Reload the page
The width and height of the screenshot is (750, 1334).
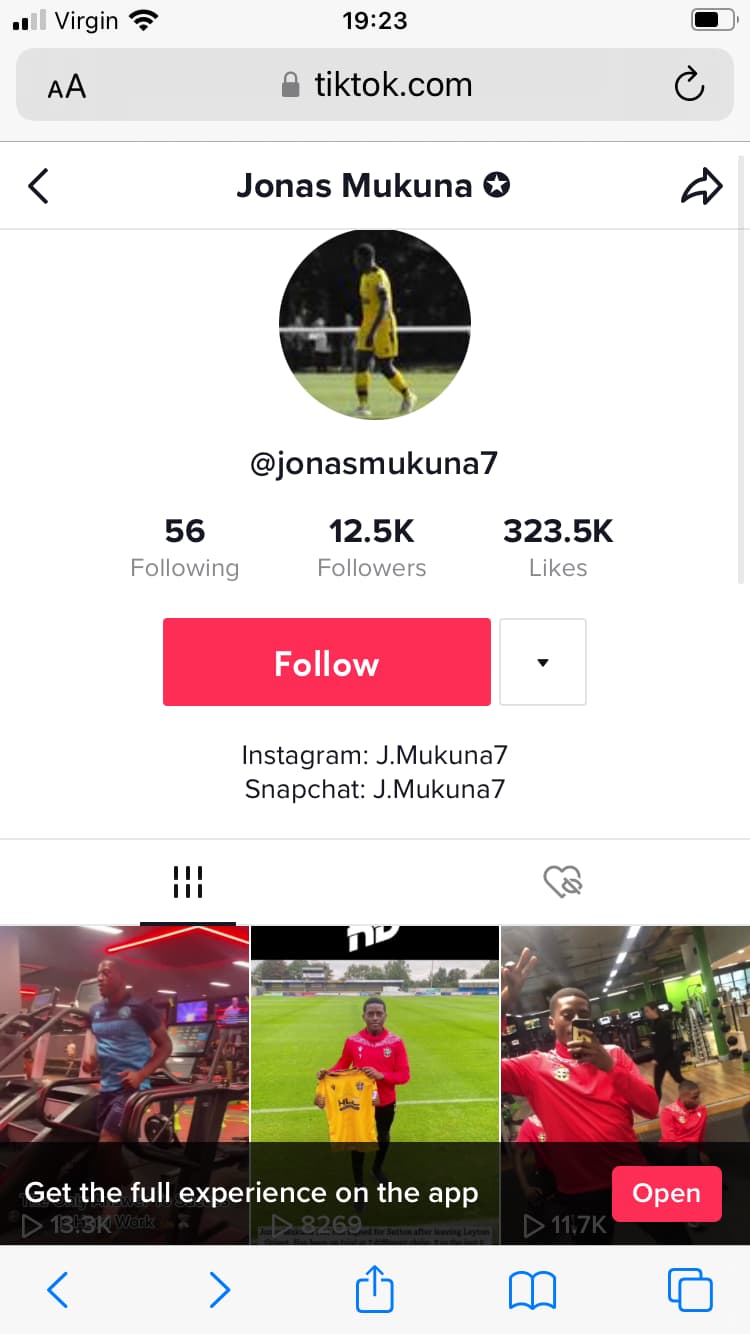click(x=689, y=86)
